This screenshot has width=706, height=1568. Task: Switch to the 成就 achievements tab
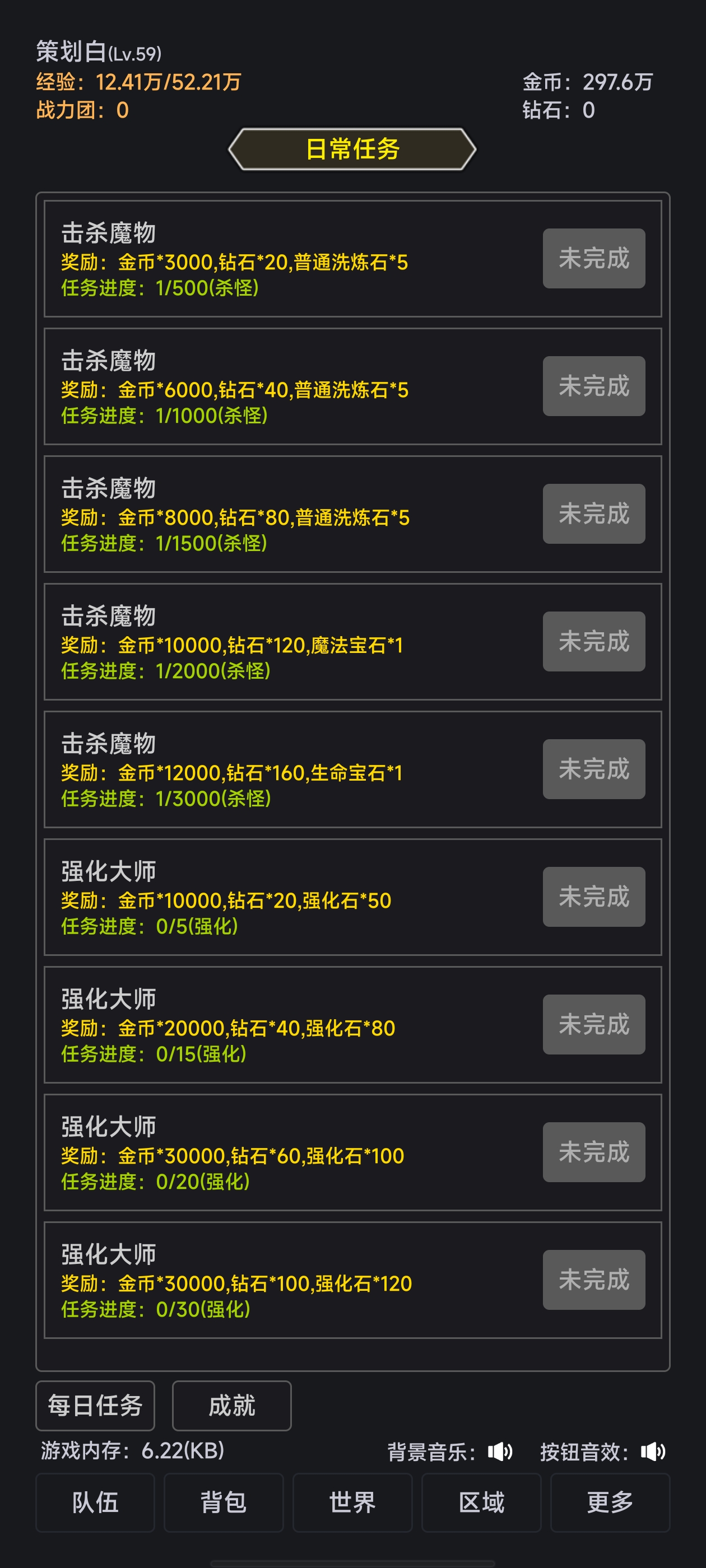click(x=231, y=1406)
